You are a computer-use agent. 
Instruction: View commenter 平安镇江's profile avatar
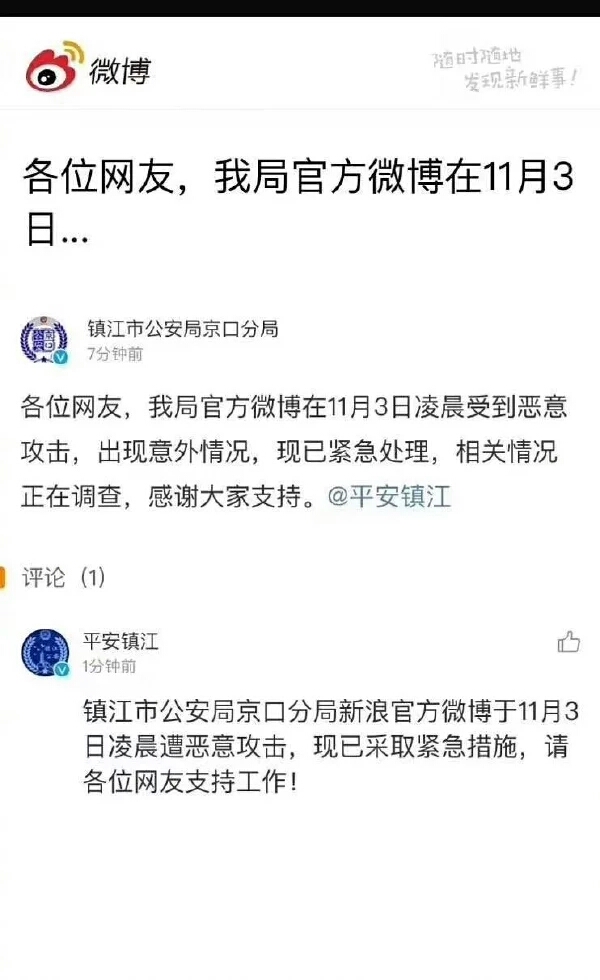tap(45, 653)
